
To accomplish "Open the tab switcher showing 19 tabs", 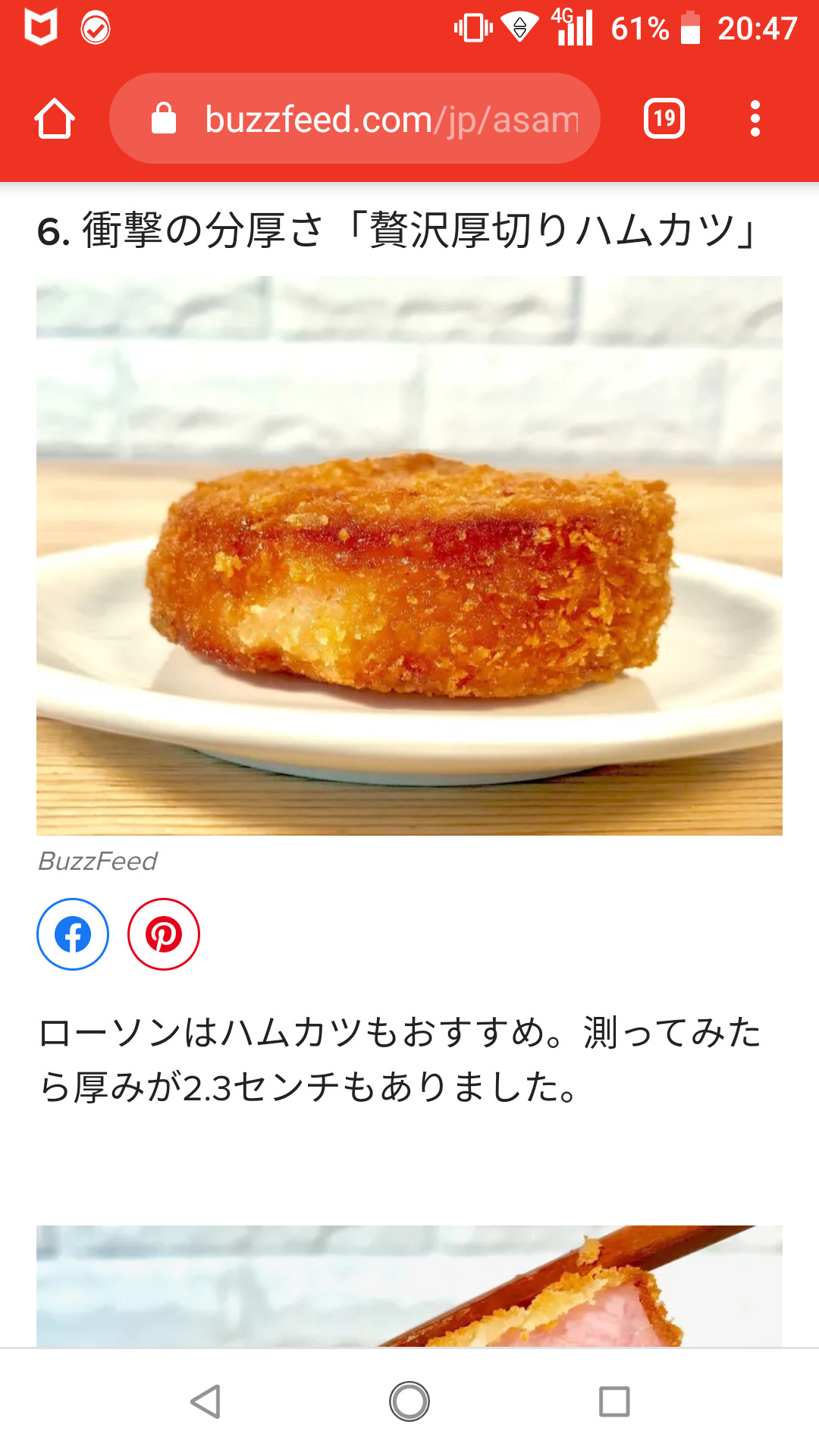I will [x=664, y=119].
